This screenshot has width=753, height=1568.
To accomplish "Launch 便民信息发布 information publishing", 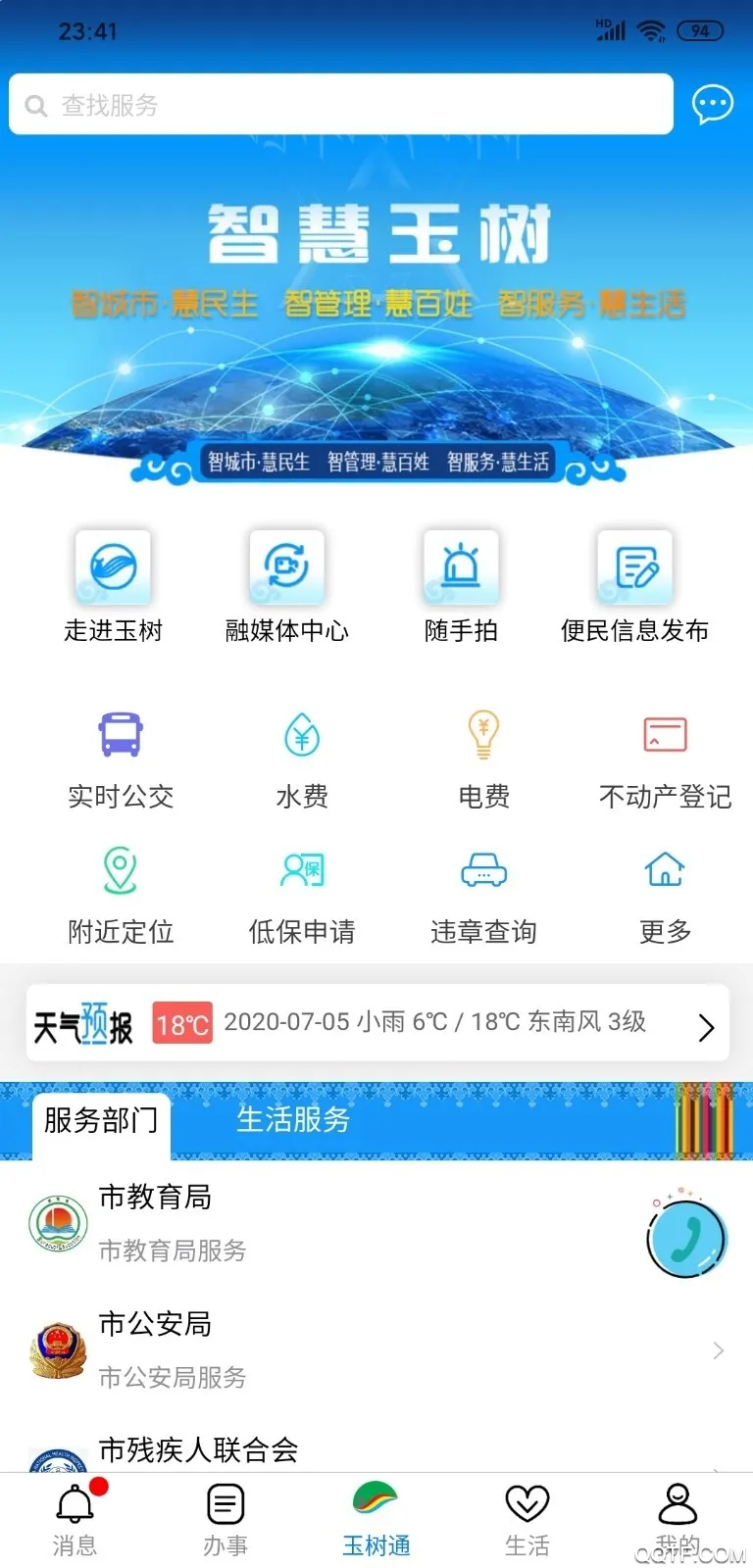I will tap(635, 583).
